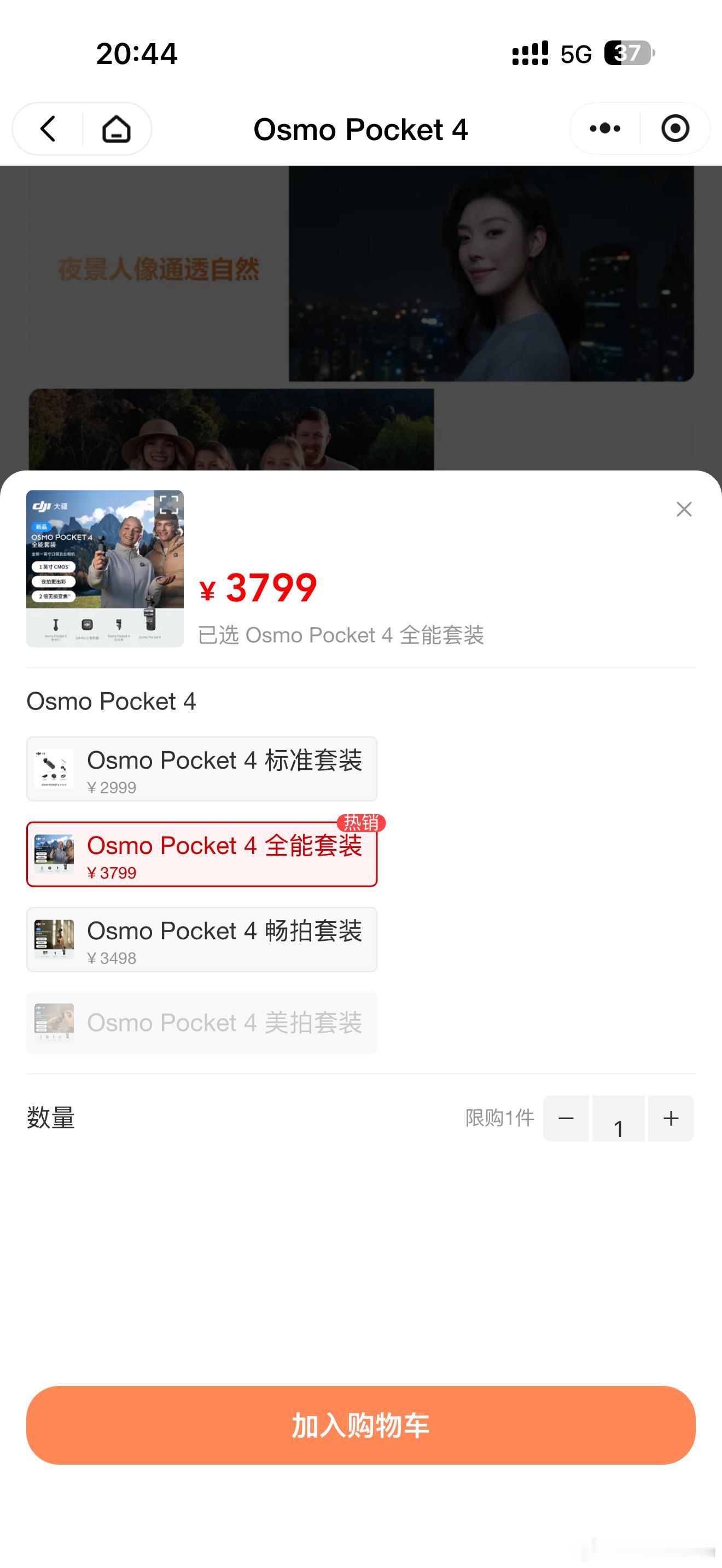
Task: Tap the home icon next to the back arrow
Action: pos(115,128)
